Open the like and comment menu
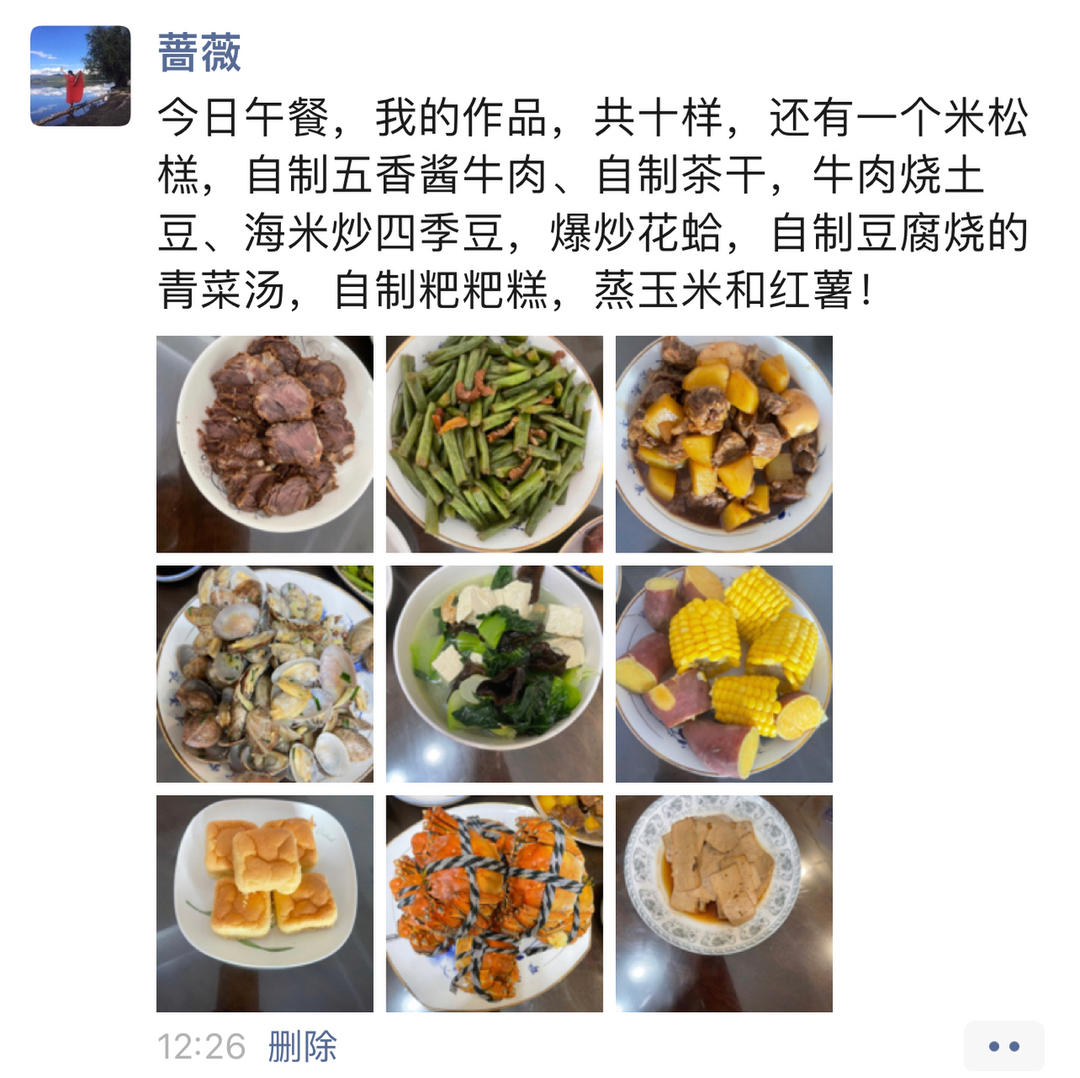The height and width of the screenshot is (1078, 1080). [1003, 1046]
